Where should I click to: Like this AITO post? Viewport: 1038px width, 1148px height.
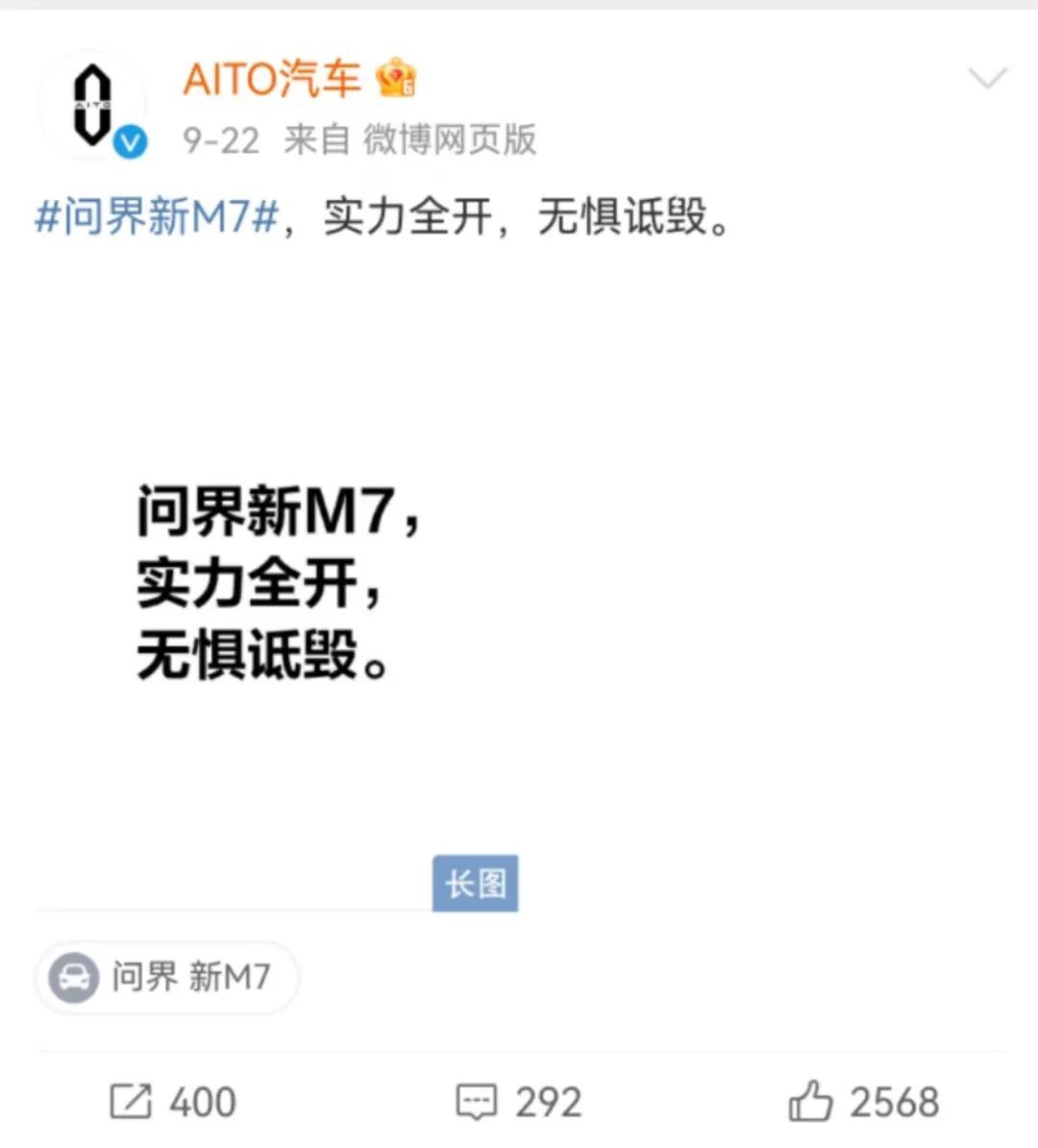[863, 1102]
